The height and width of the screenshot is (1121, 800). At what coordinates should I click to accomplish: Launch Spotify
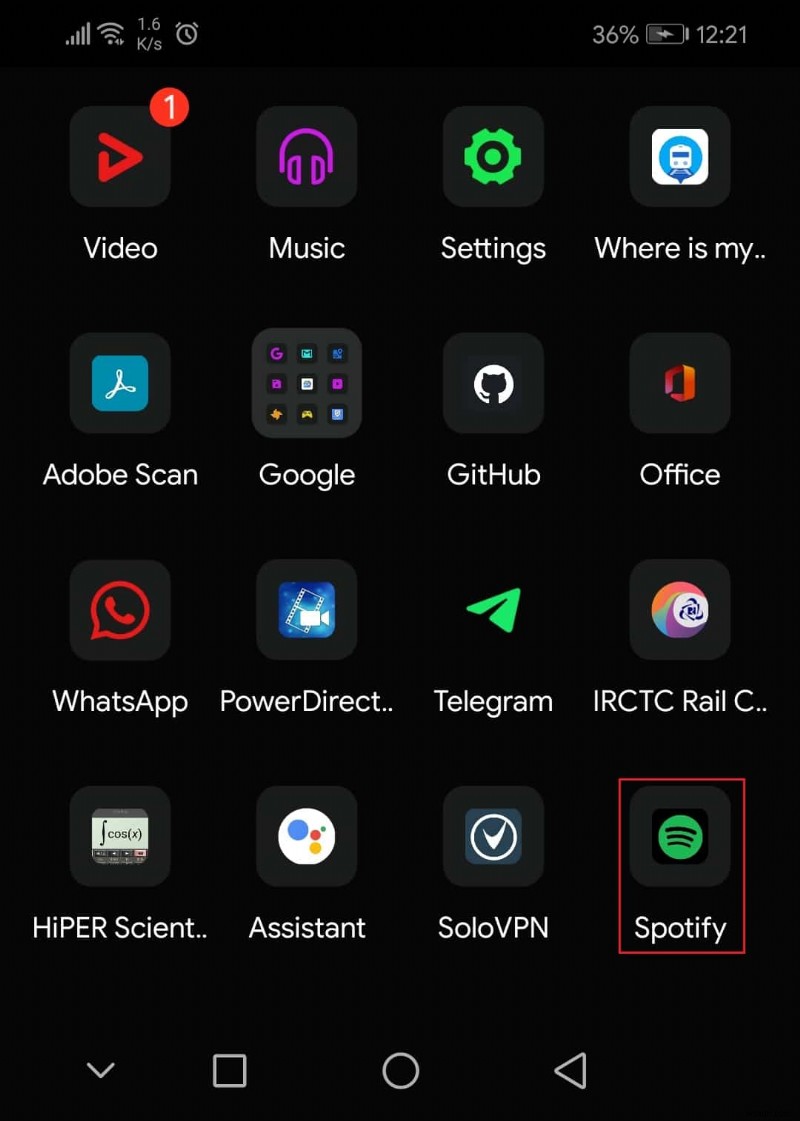click(680, 836)
